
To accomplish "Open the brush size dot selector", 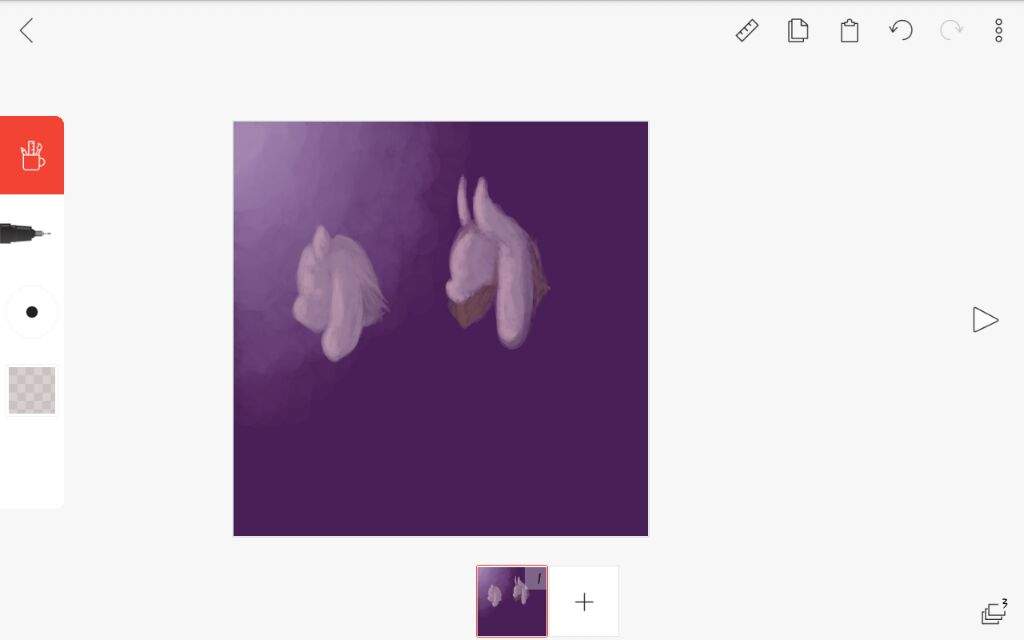I will (x=32, y=312).
